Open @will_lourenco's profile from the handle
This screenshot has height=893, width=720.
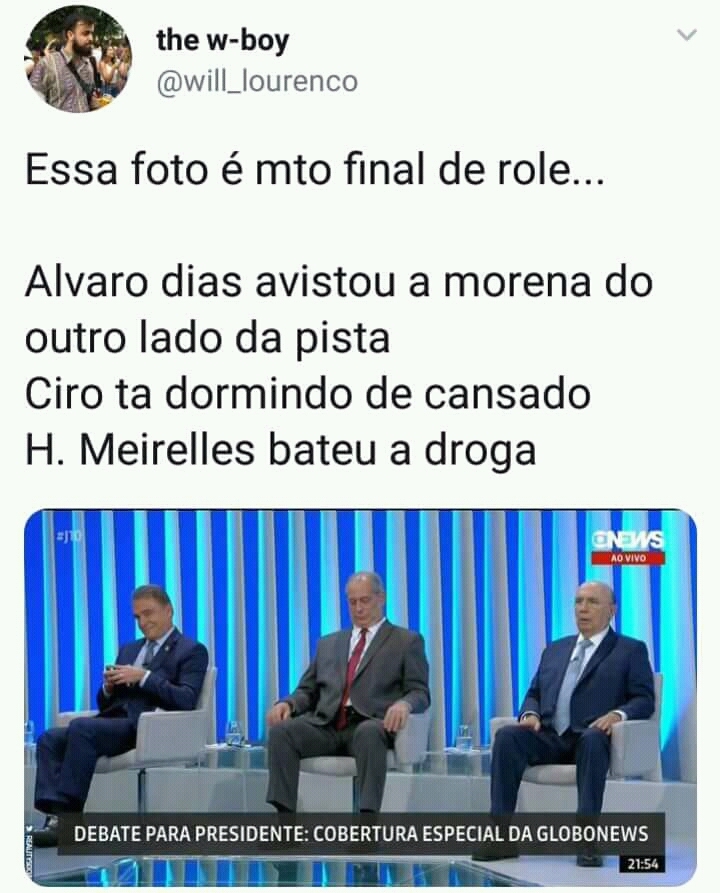point(256,82)
